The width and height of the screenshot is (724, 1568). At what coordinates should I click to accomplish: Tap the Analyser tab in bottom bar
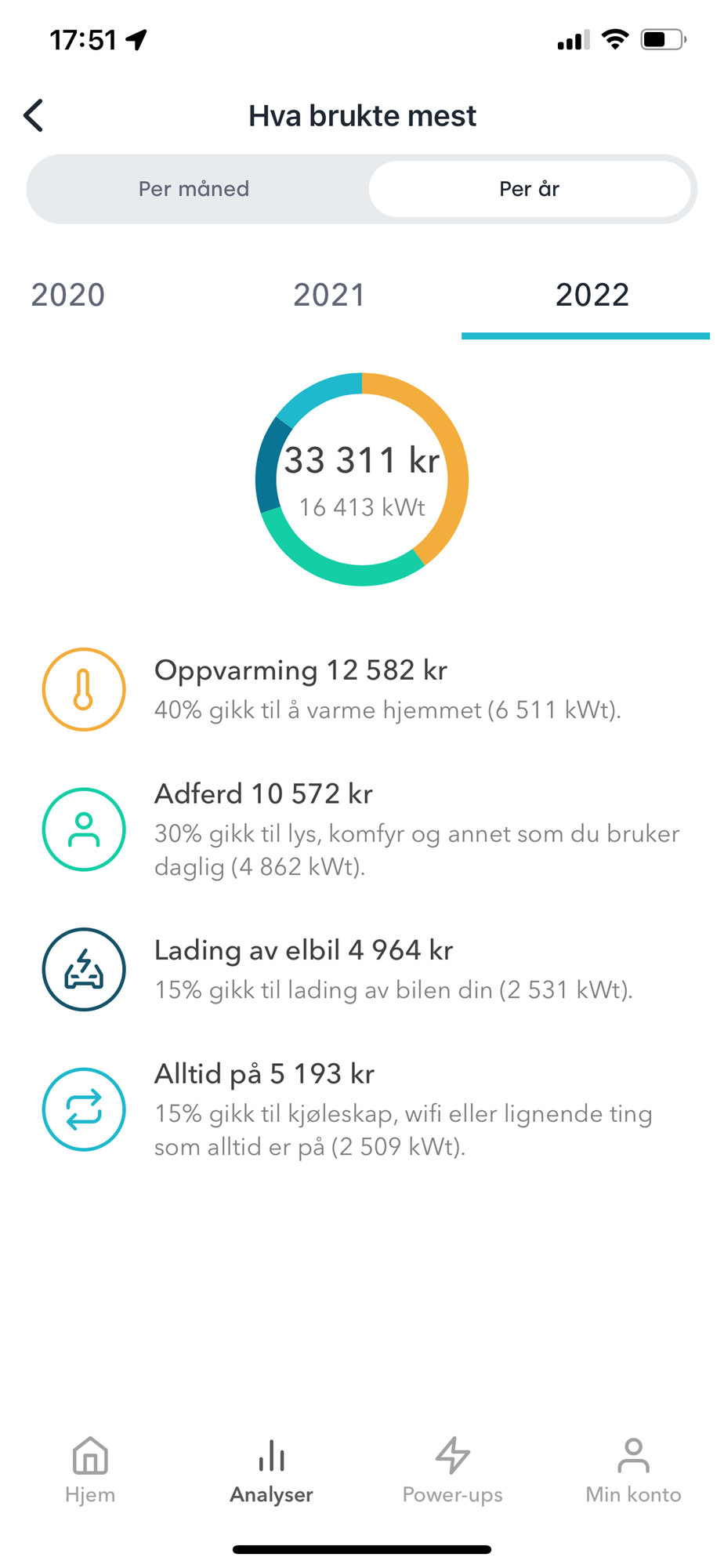271,1470
